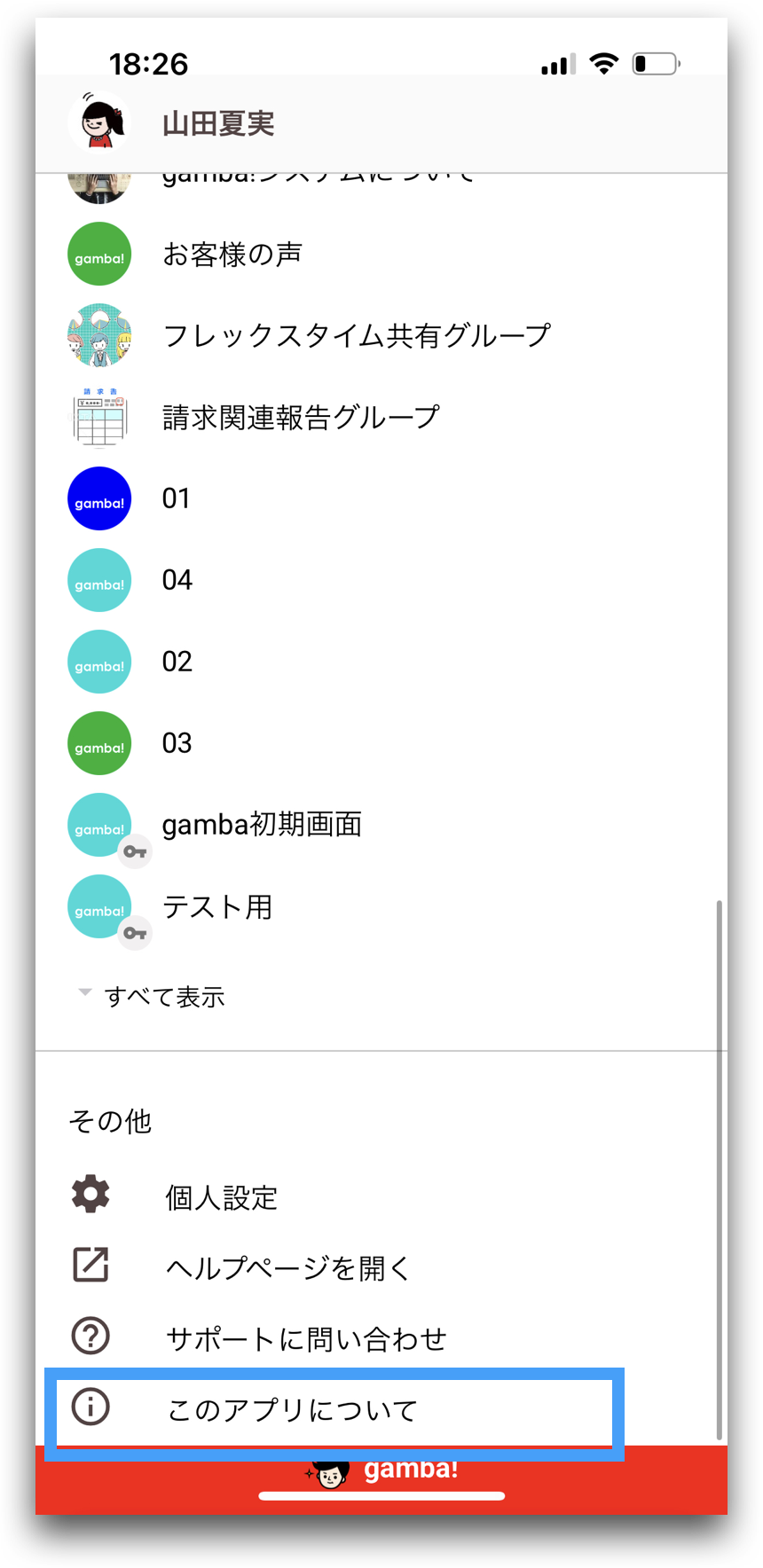Select 請求関連報告グループ

pyautogui.click(x=381, y=418)
